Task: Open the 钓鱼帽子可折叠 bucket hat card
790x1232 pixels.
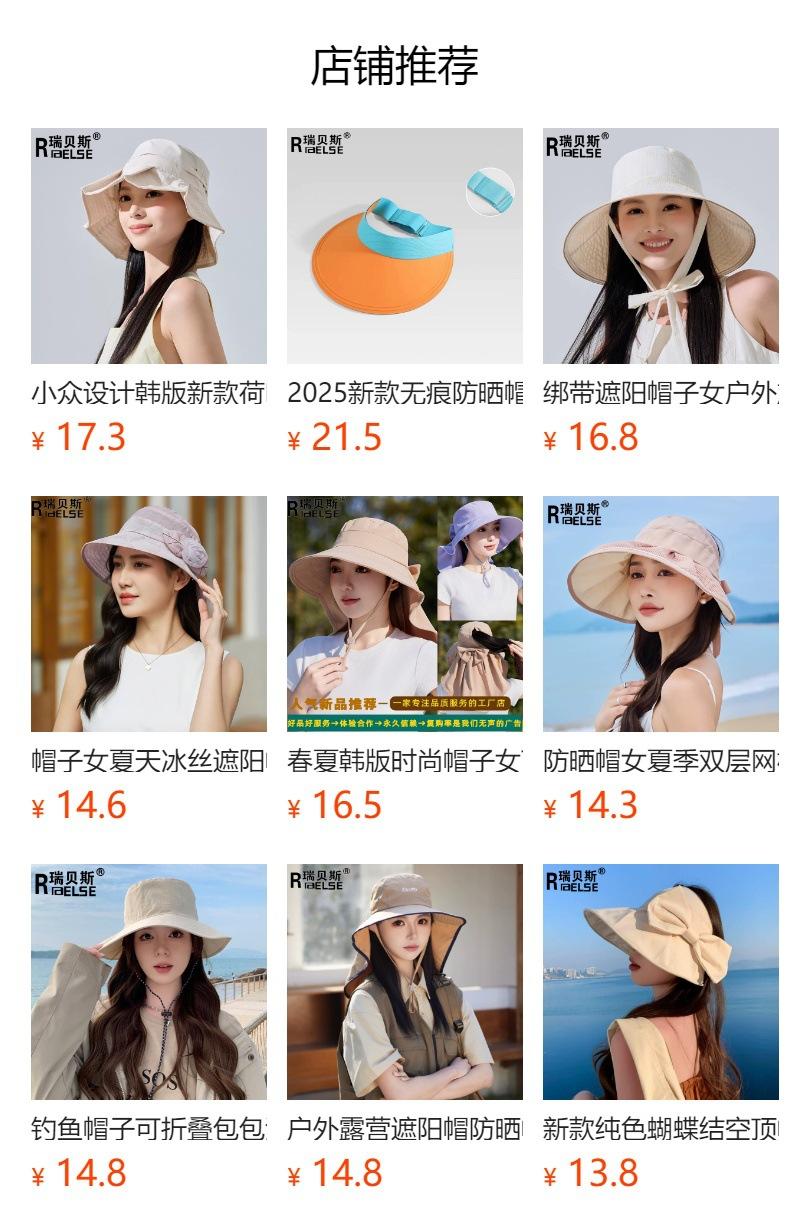Action: (x=149, y=1028)
